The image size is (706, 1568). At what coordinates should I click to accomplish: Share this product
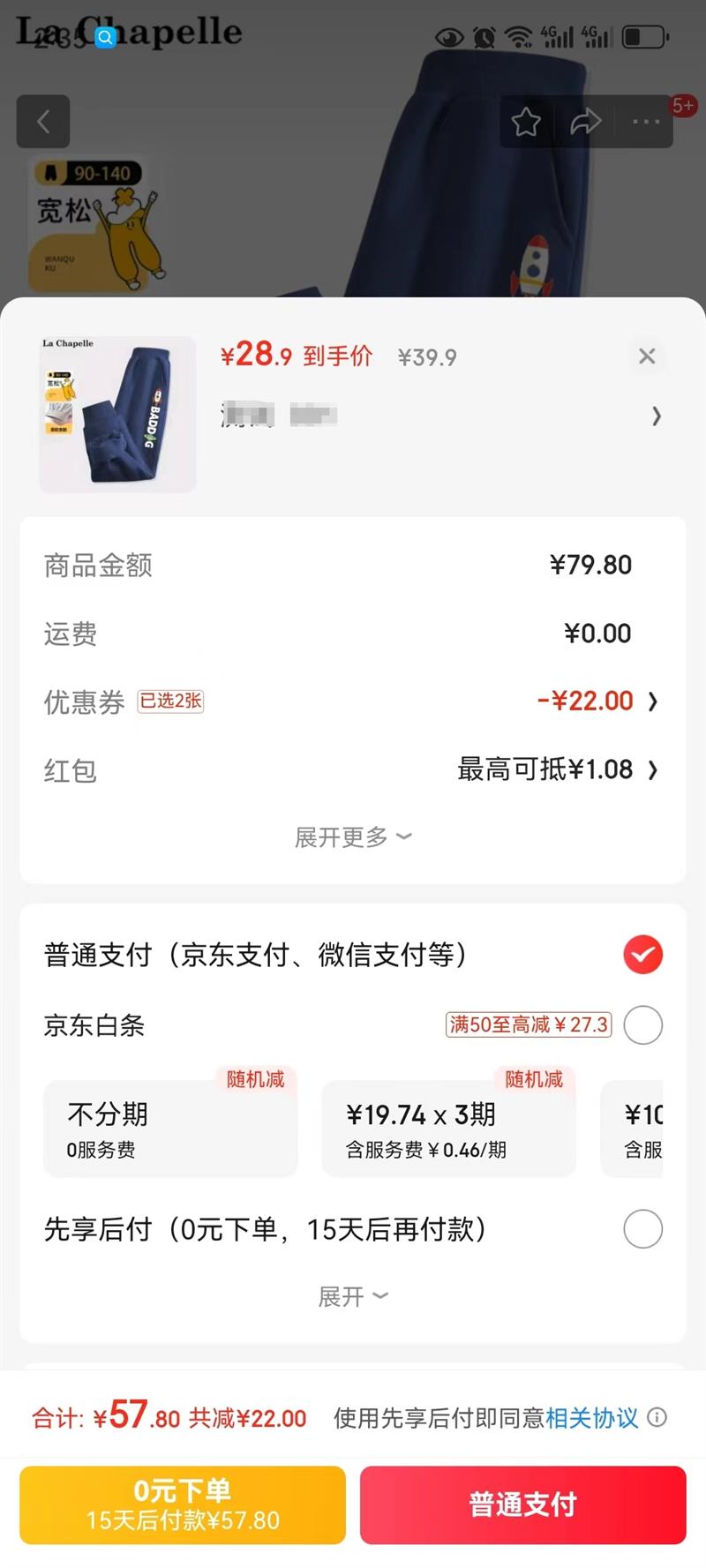(585, 122)
